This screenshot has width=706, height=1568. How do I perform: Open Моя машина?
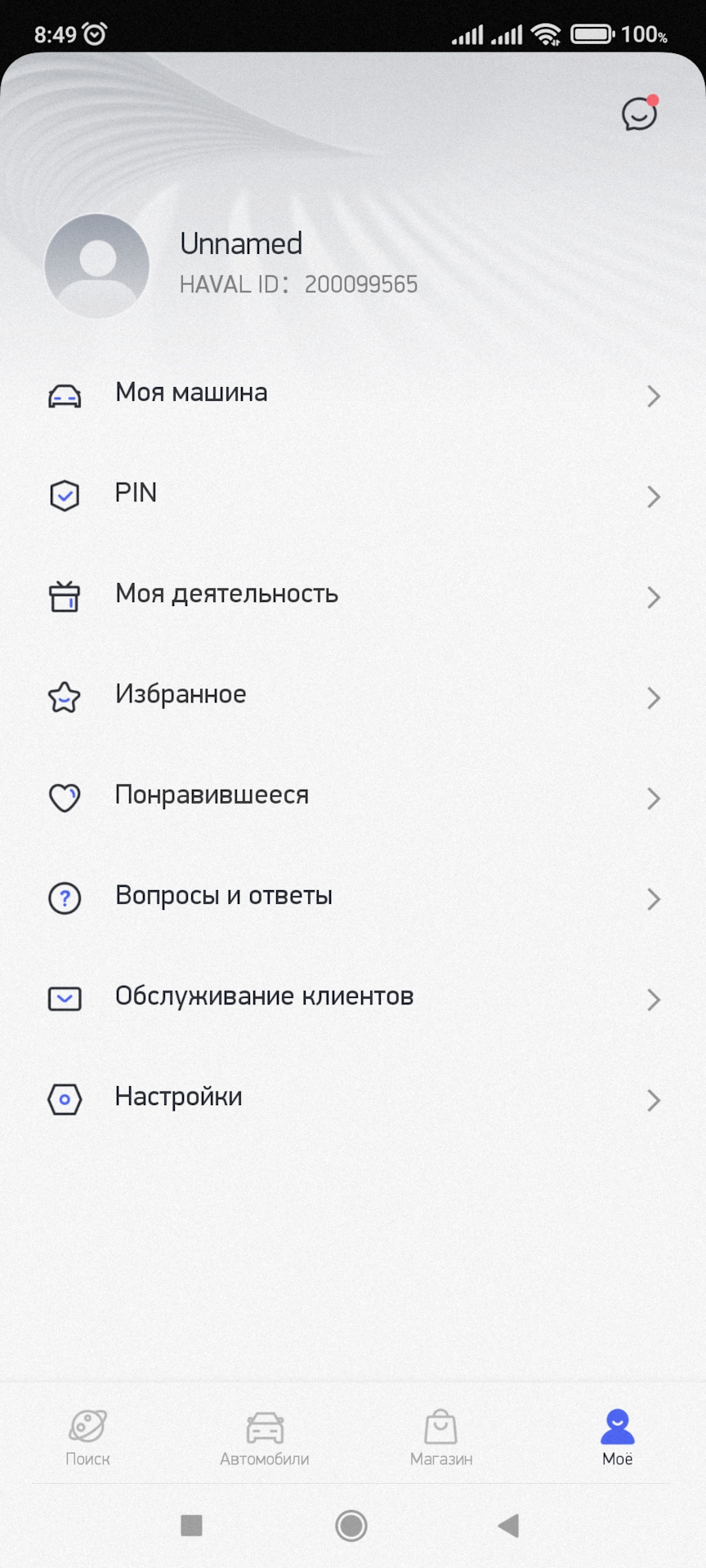[x=351, y=394]
